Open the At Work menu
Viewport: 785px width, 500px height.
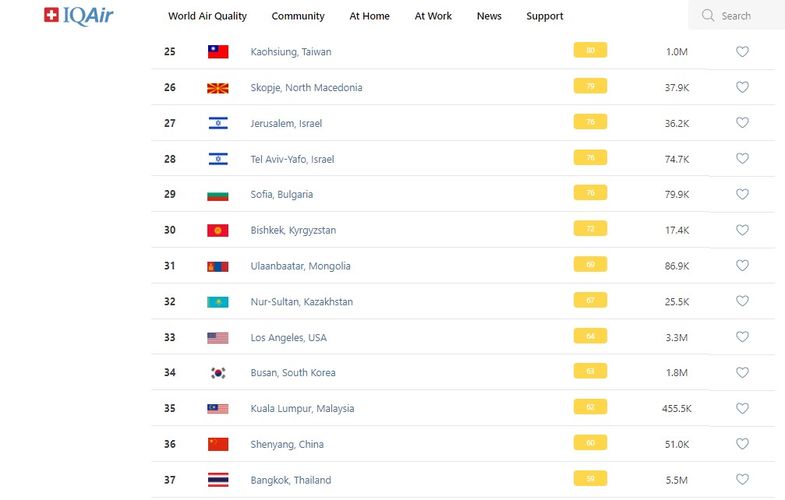(433, 16)
